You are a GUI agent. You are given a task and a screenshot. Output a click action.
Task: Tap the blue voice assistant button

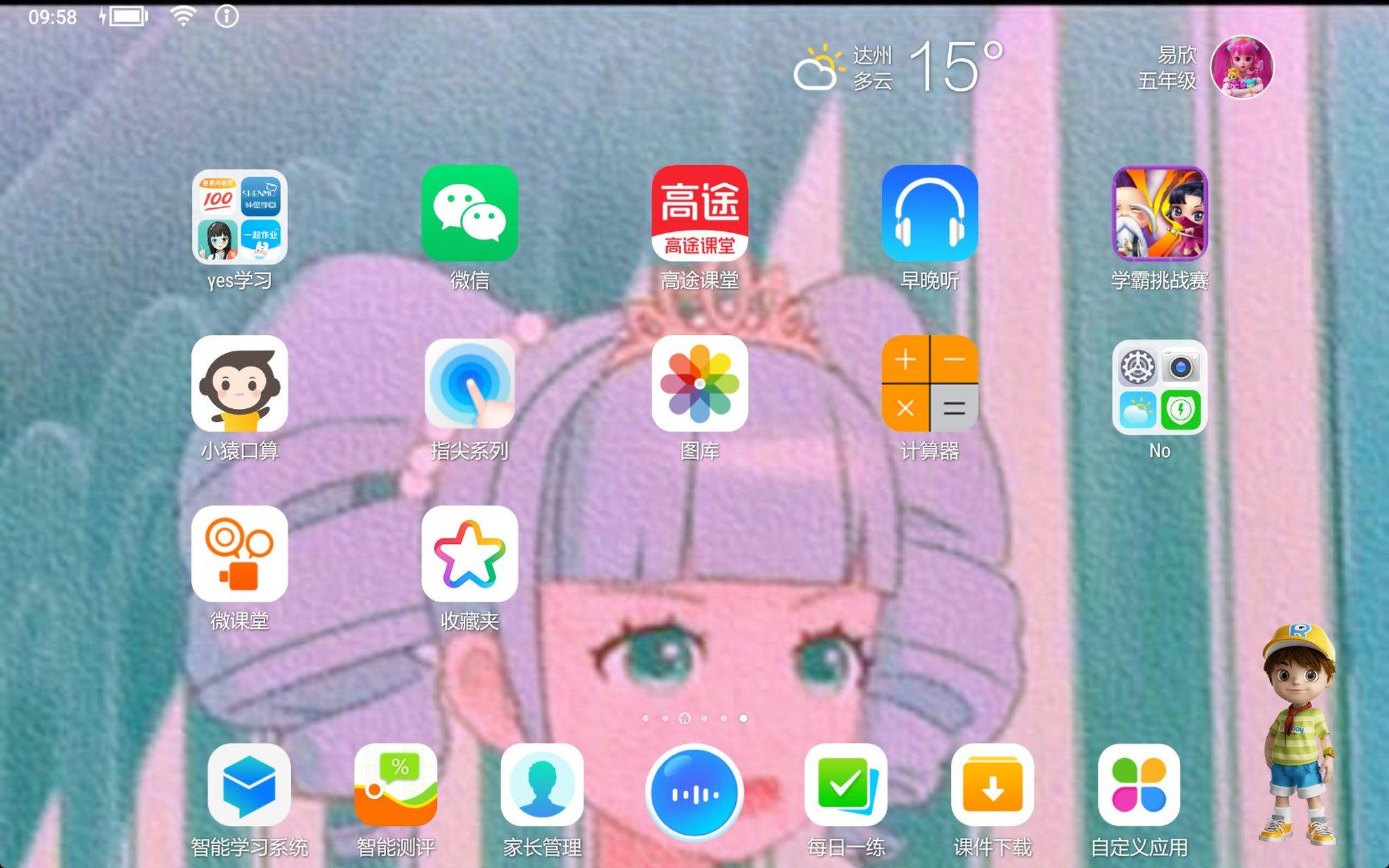tap(694, 792)
